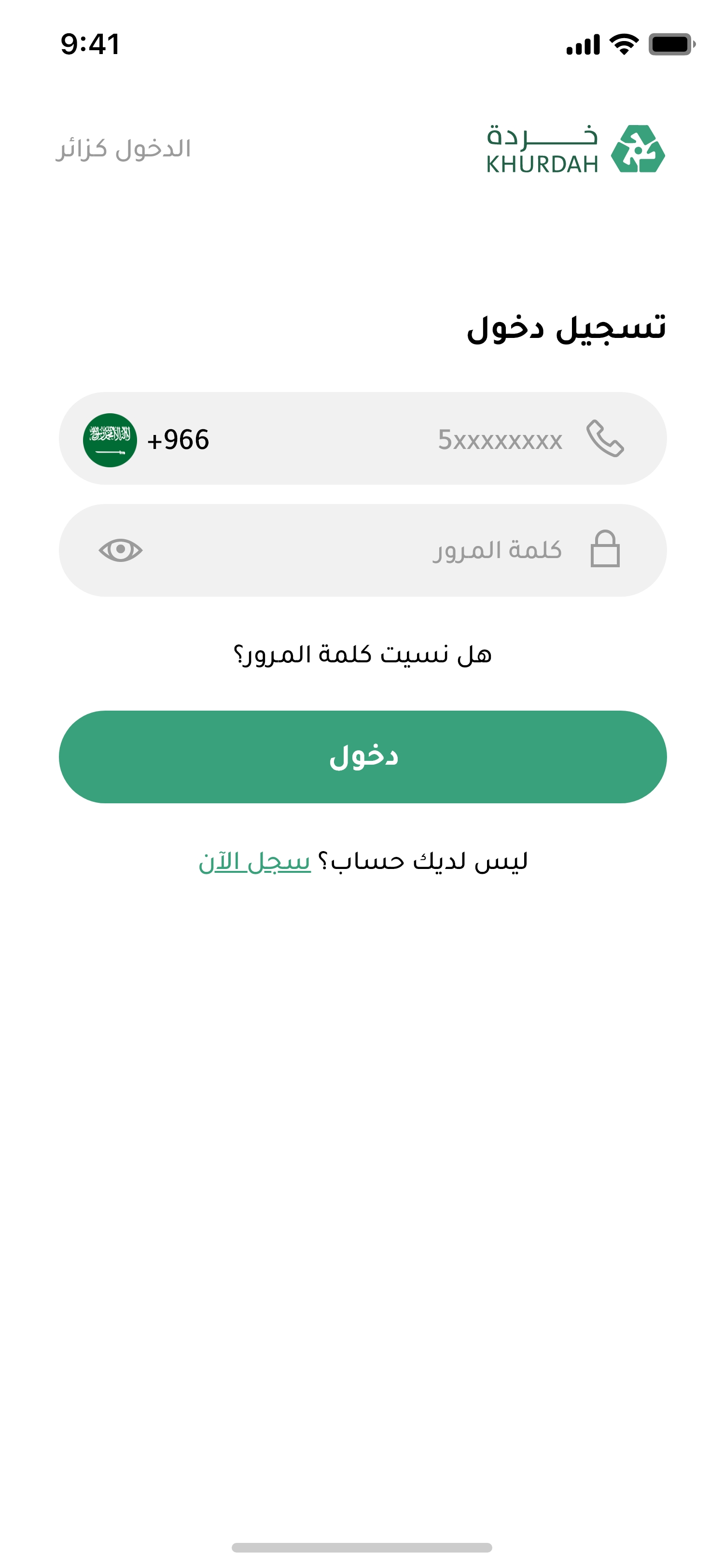The width and height of the screenshot is (724, 1568).
Task: Tap the green دخول login button
Action: pyautogui.click(x=362, y=756)
